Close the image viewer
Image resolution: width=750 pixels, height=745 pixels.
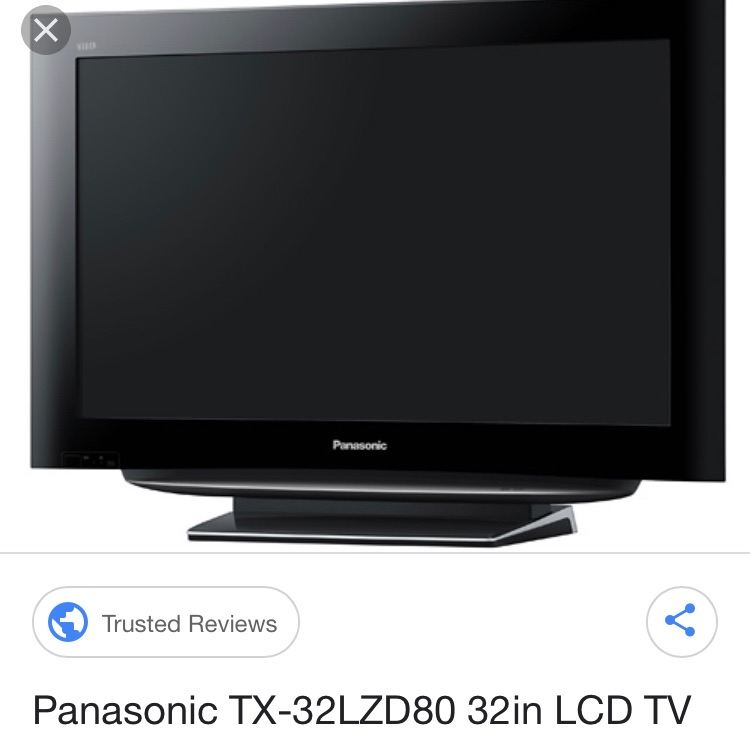click(x=45, y=30)
